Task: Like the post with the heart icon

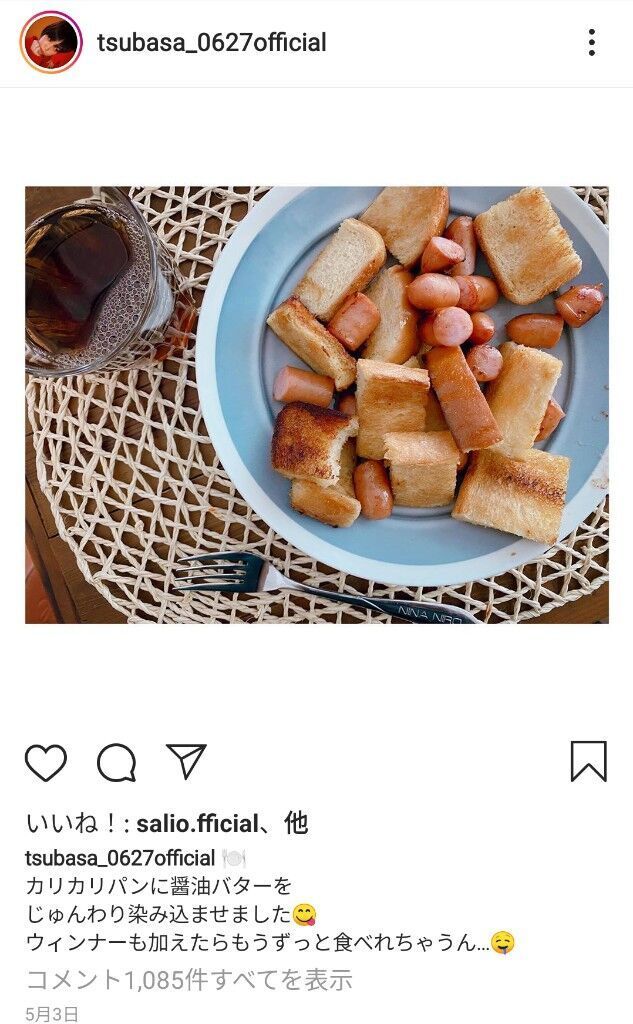Action: [46, 763]
